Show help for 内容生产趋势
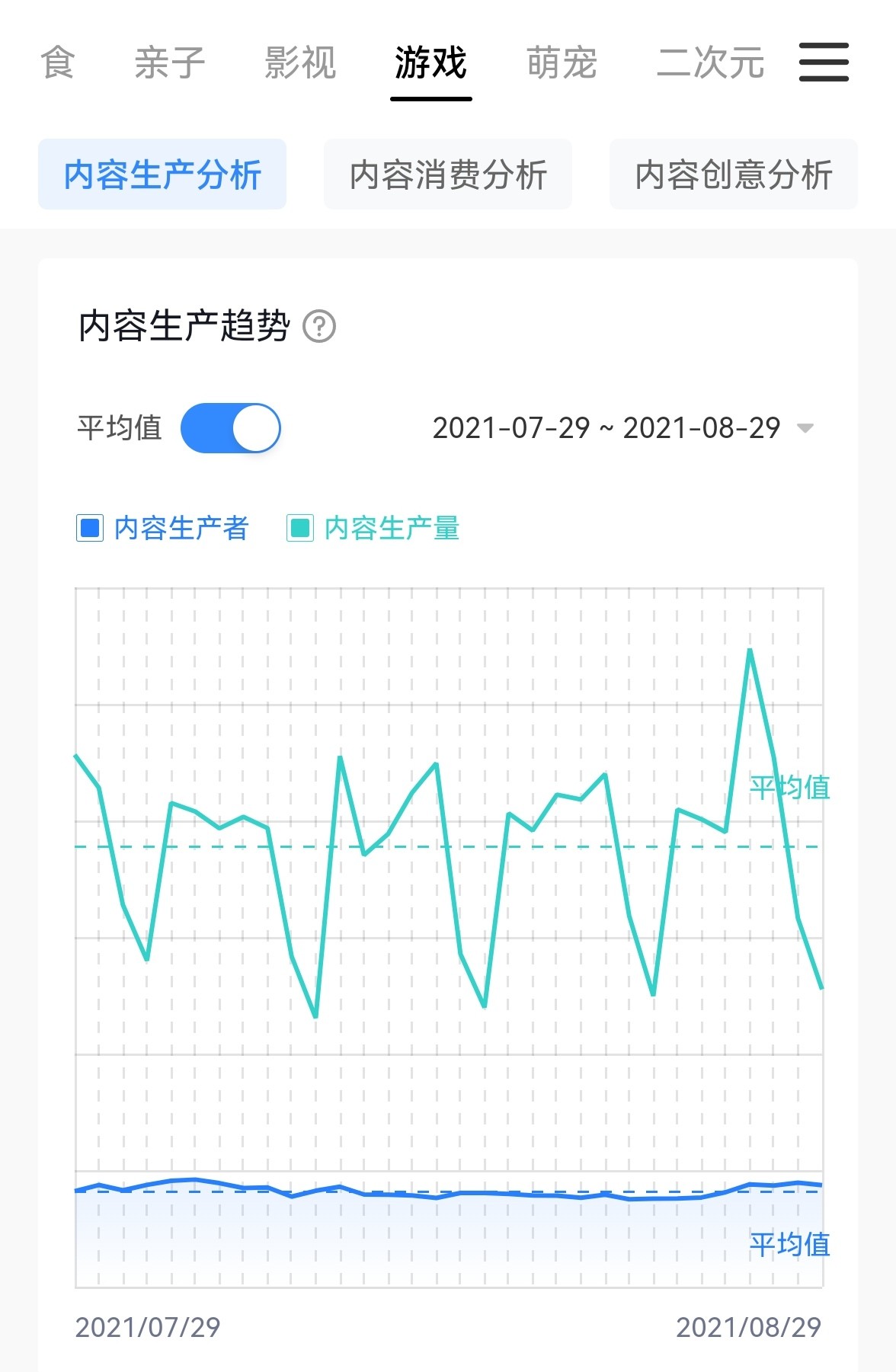The height and width of the screenshot is (1372, 896). 319,327
